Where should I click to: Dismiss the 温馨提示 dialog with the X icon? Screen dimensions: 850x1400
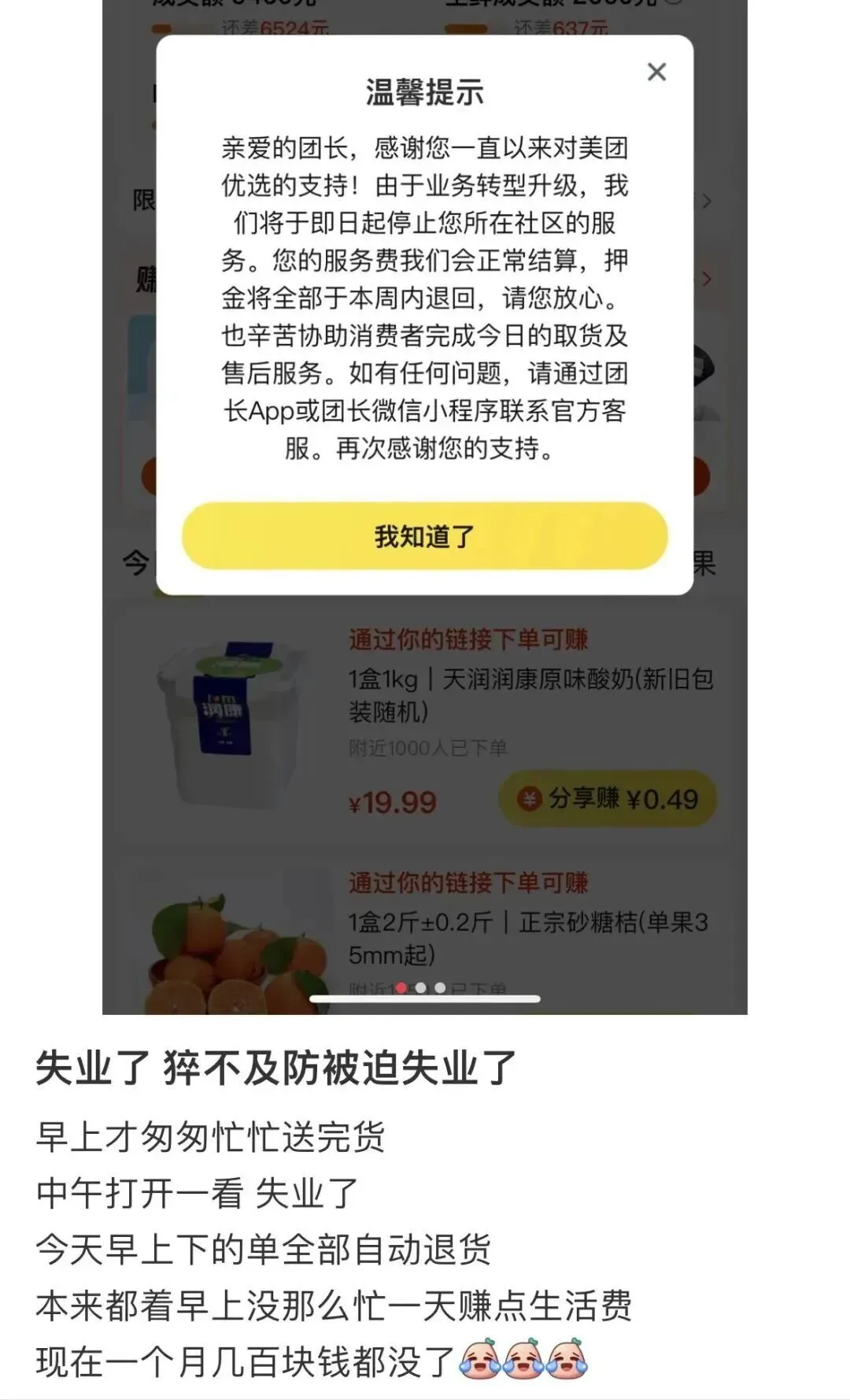656,72
